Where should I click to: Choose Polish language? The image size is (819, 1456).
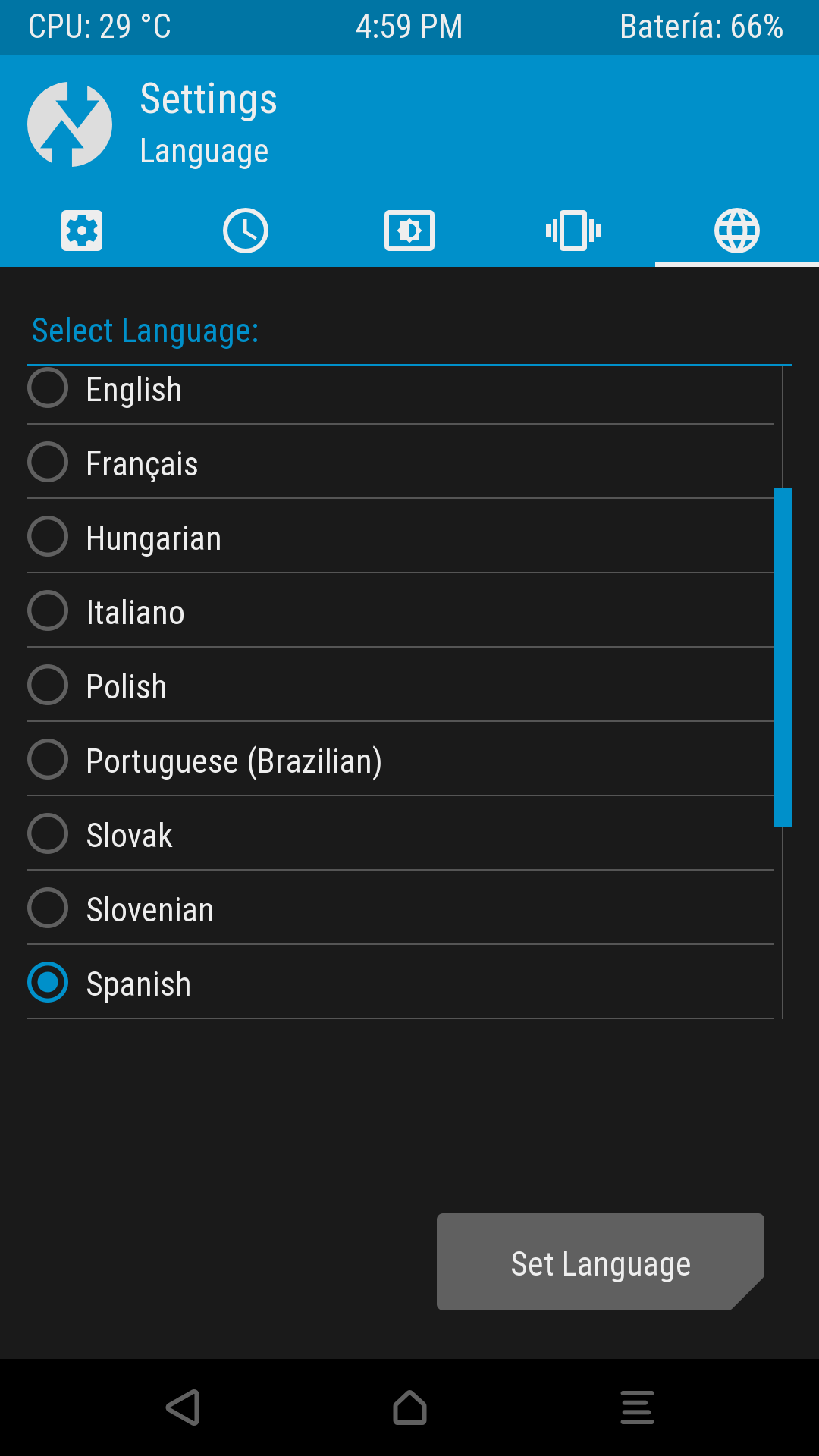[x=400, y=685]
